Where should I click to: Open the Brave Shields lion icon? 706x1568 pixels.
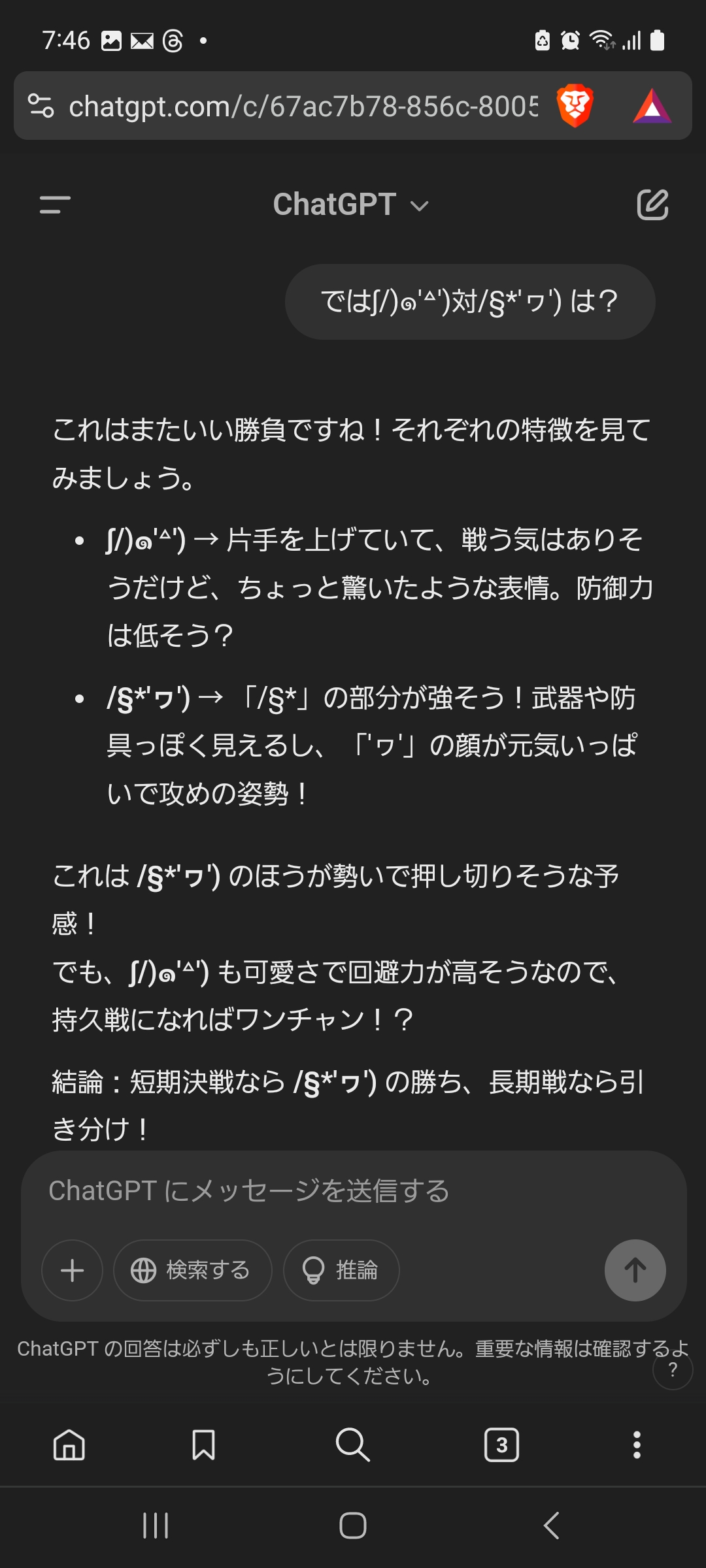click(x=575, y=106)
